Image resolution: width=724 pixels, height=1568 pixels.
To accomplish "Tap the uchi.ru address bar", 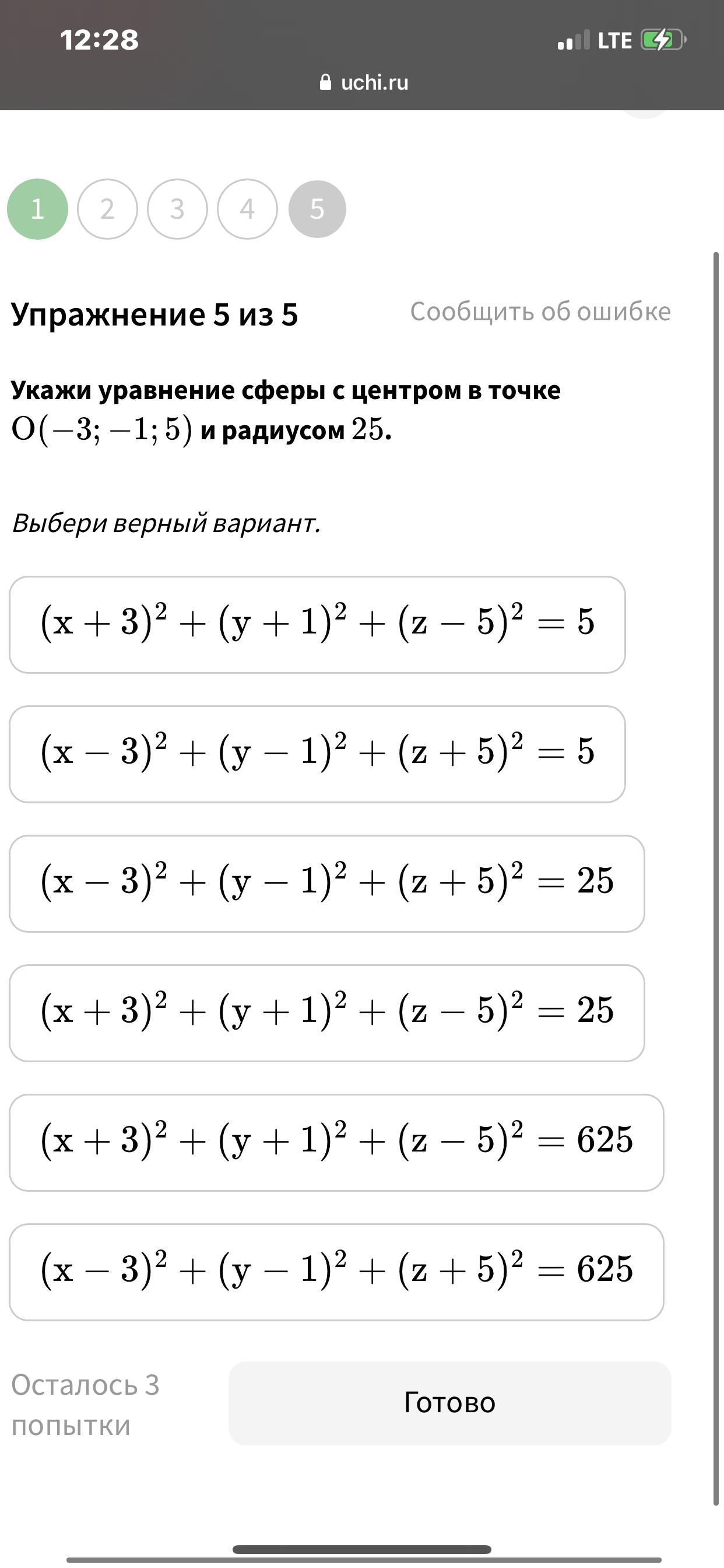I will pos(363,82).
